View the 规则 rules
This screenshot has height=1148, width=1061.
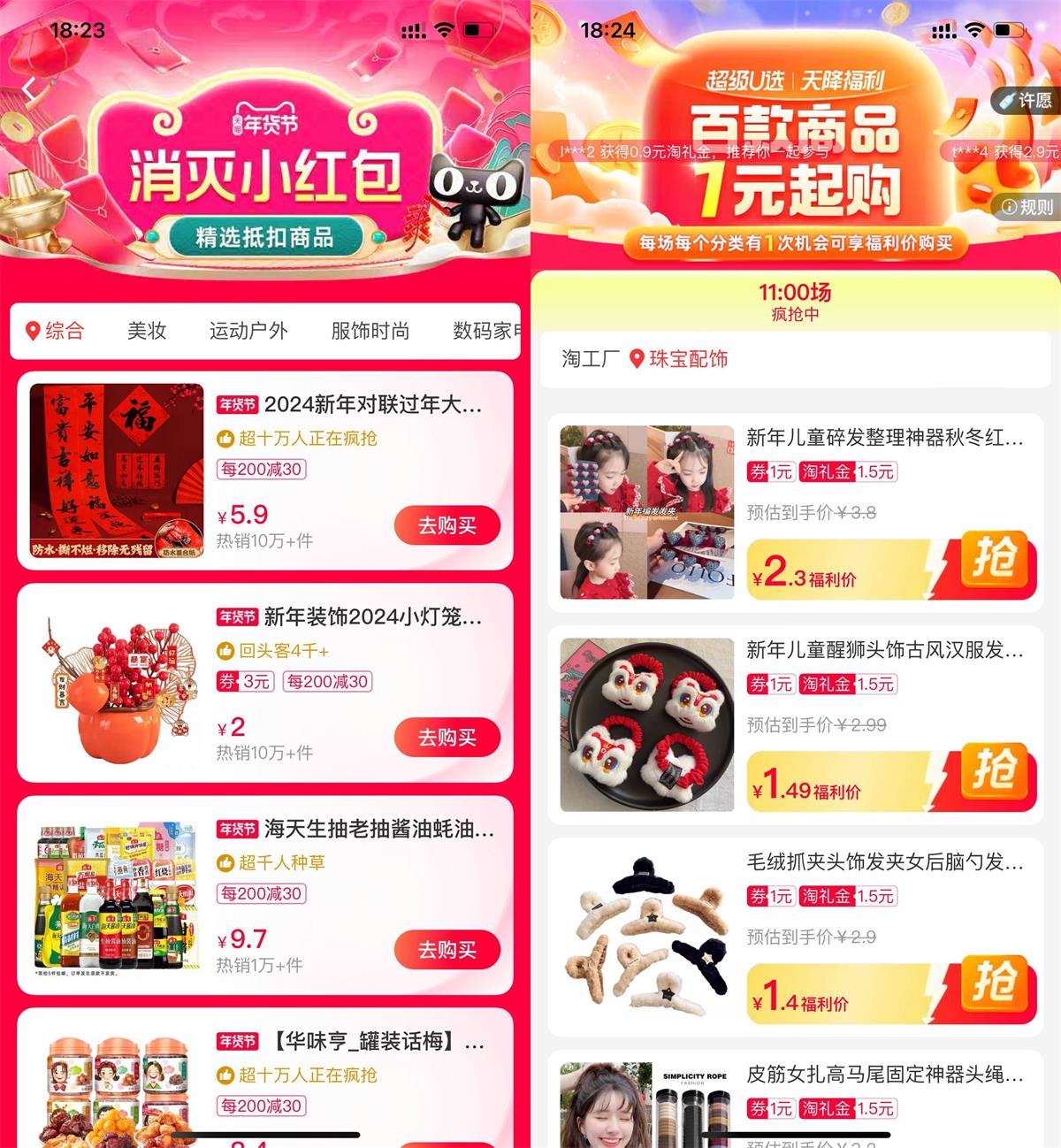pyautogui.click(x=1027, y=207)
